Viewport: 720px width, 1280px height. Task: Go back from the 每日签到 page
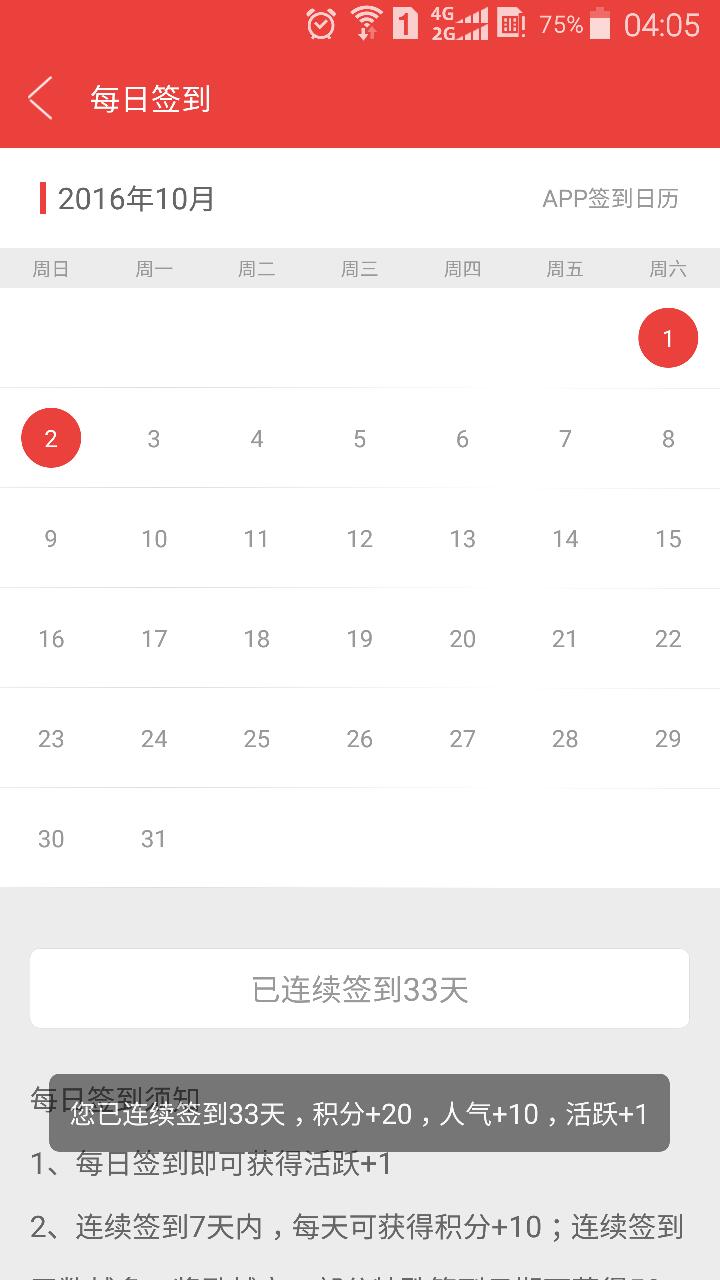point(41,99)
